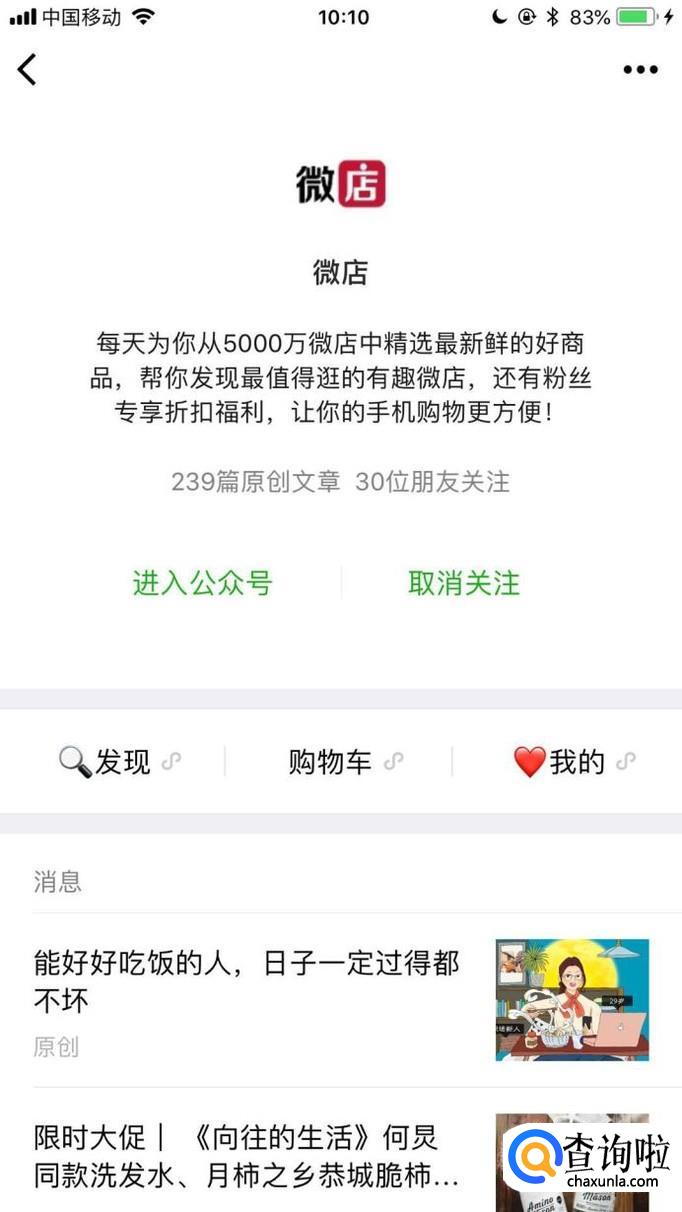Unfollow via 取消关注
Viewport: 682px width, 1212px height.
[464, 583]
